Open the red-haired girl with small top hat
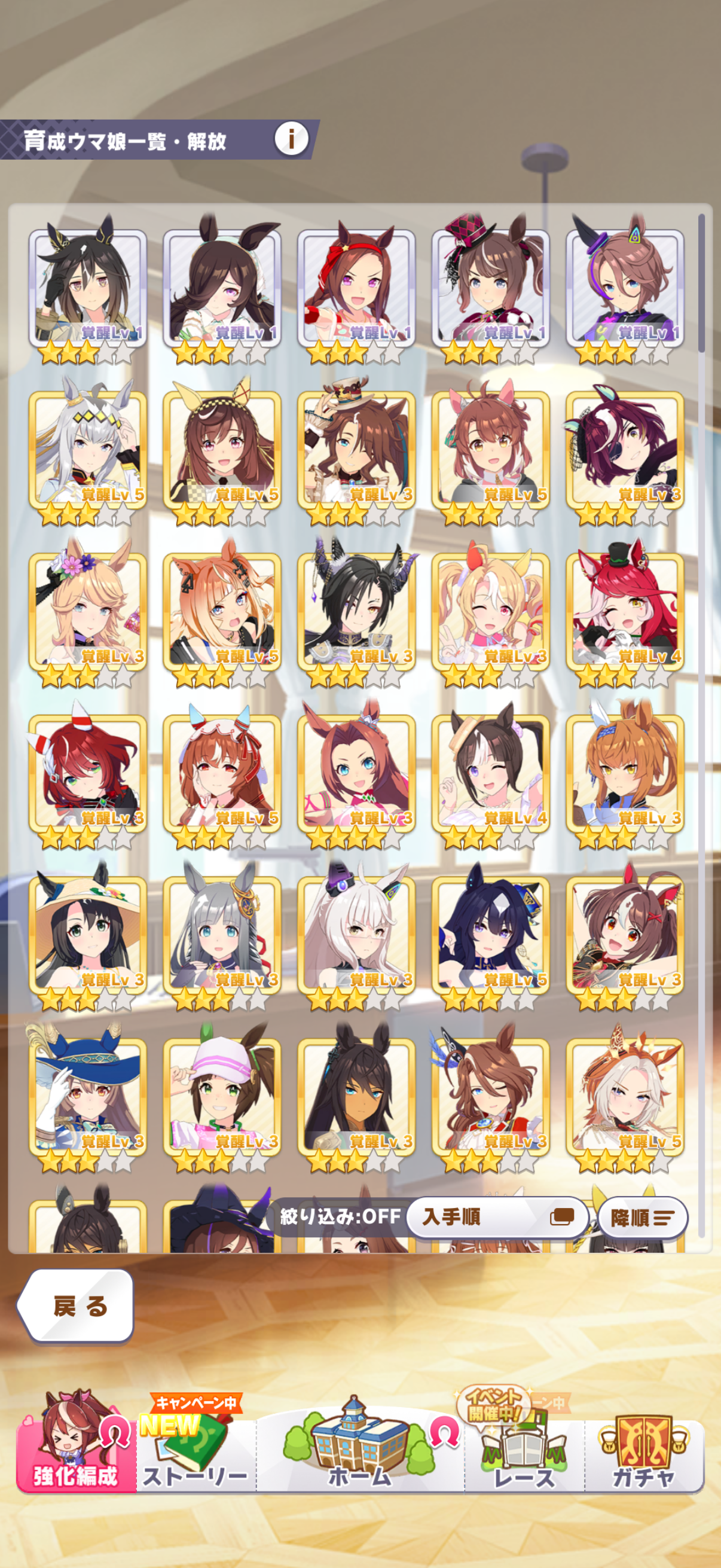The height and width of the screenshot is (1568, 721). [x=624, y=612]
